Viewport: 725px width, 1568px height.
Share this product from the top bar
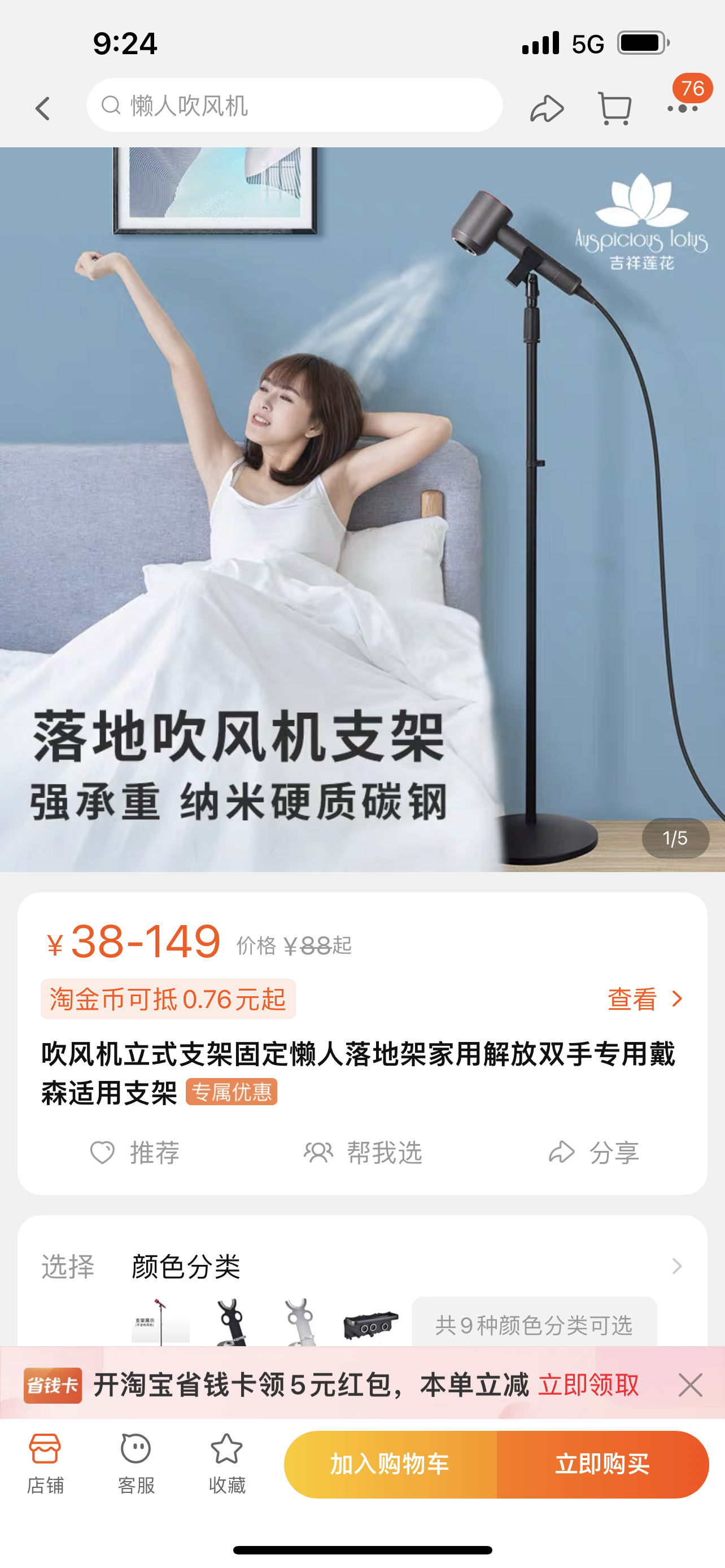click(546, 108)
